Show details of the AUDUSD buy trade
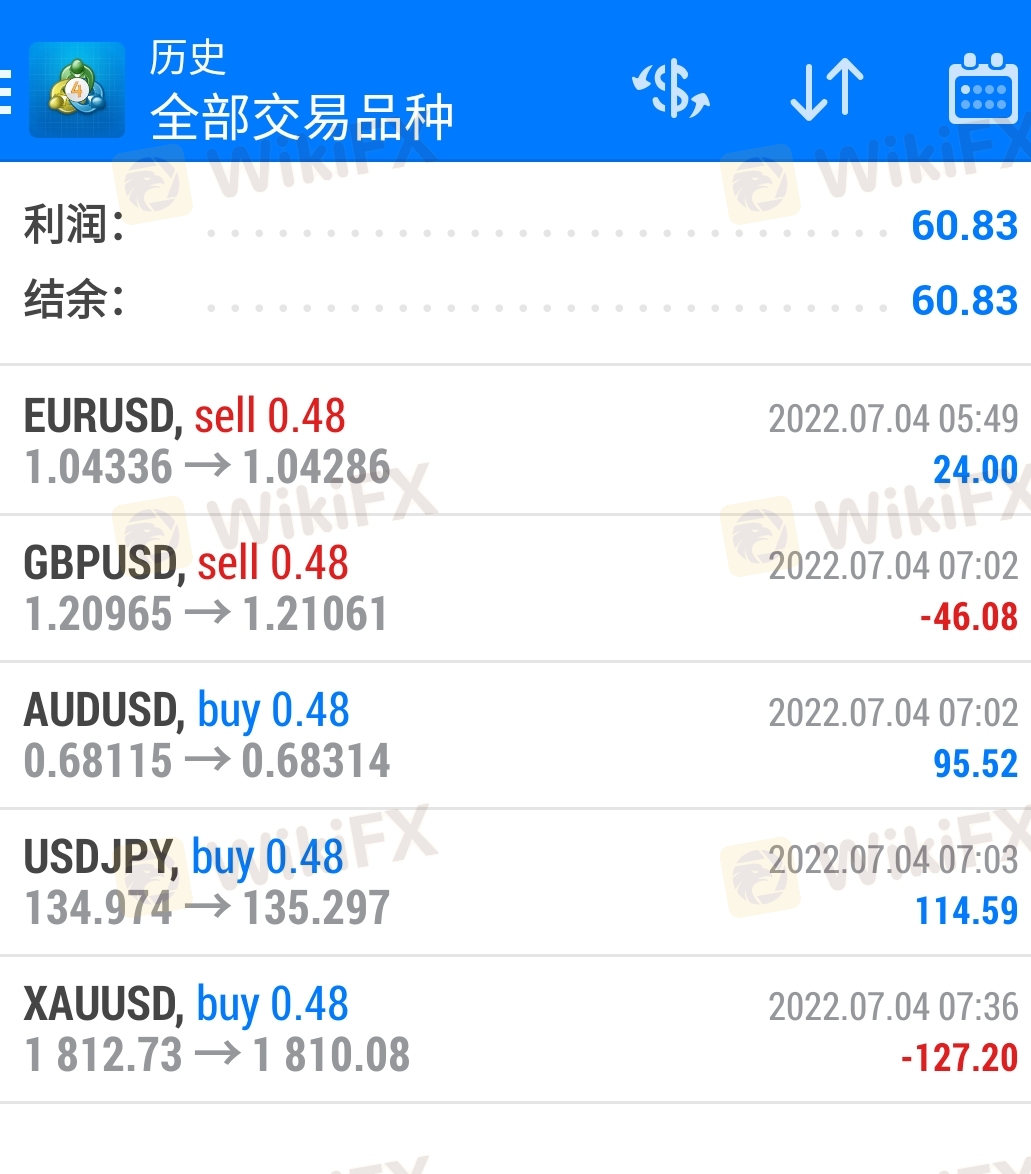This screenshot has width=1031, height=1174. tap(515, 735)
